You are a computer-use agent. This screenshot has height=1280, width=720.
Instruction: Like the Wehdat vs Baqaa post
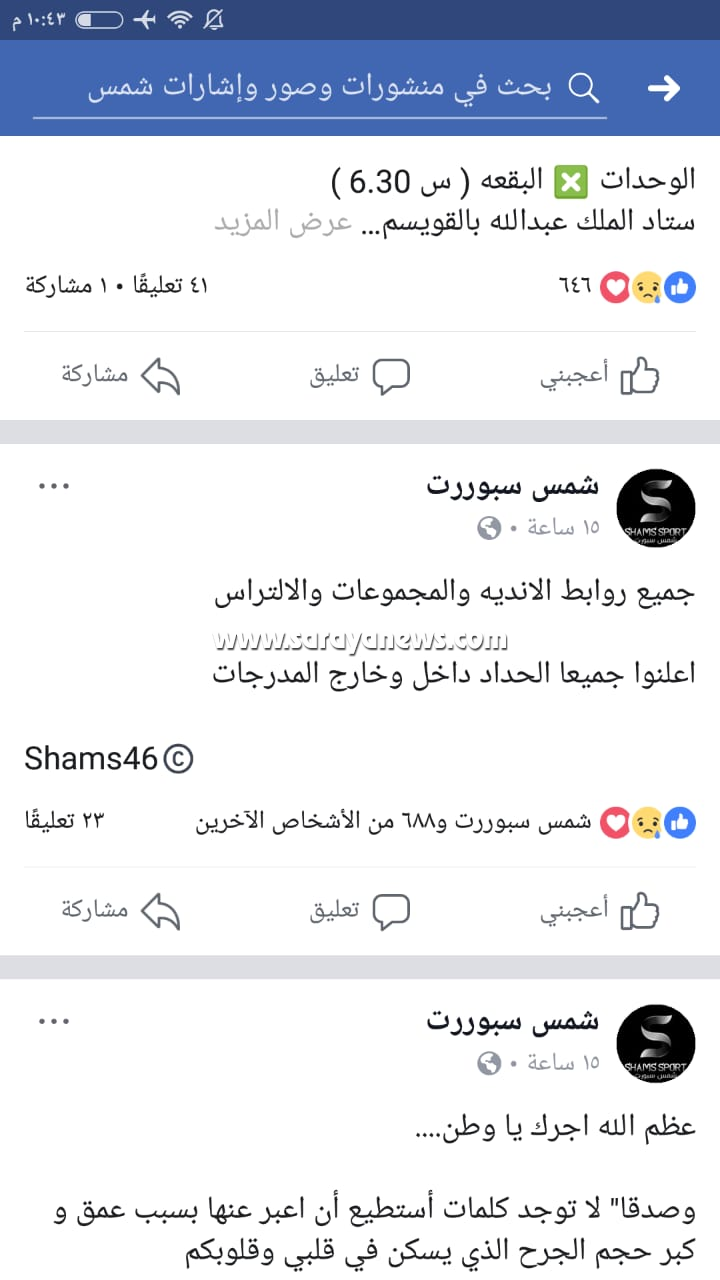[x=600, y=376]
